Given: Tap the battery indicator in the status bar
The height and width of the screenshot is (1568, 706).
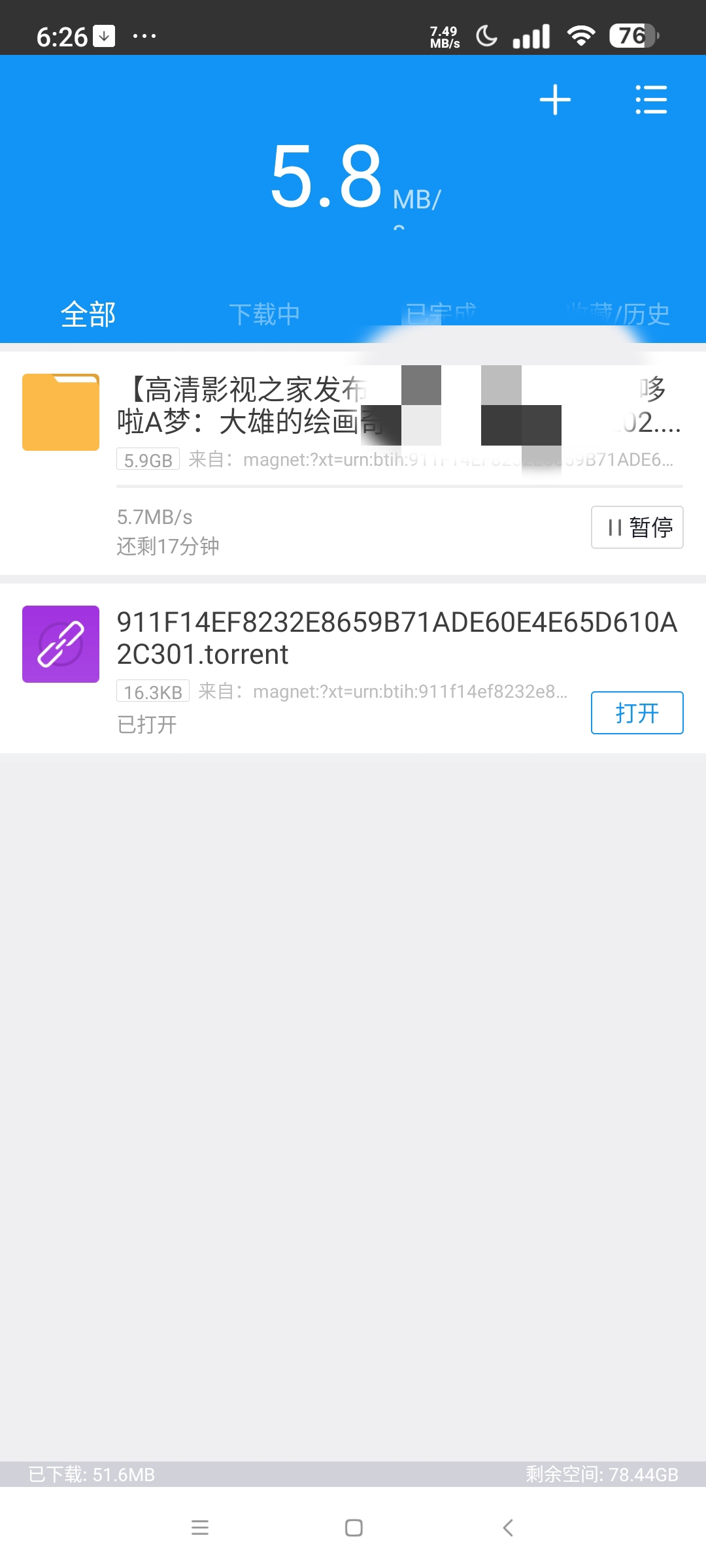Looking at the screenshot, I should [x=630, y=37].
